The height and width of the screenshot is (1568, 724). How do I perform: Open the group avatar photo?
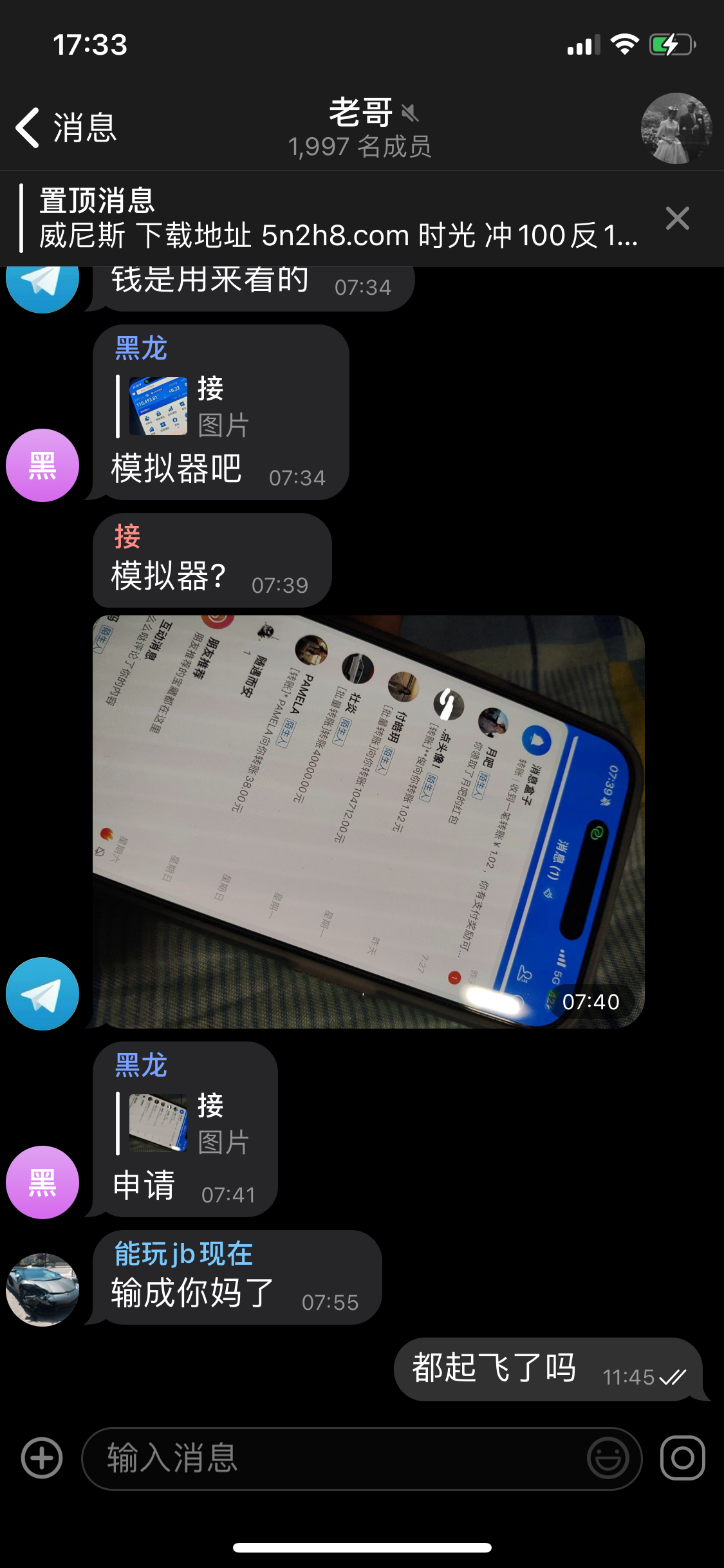point(676,128)
